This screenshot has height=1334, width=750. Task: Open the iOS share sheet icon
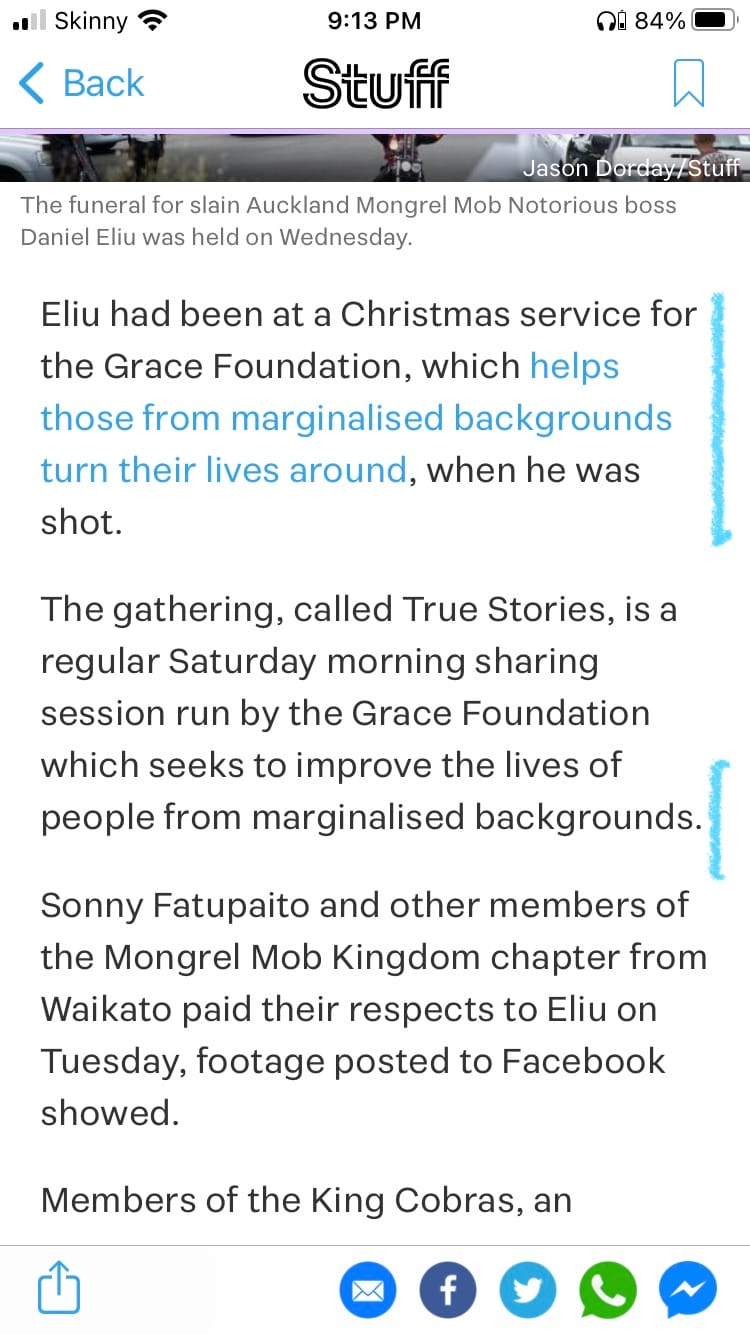point(59,1289)
